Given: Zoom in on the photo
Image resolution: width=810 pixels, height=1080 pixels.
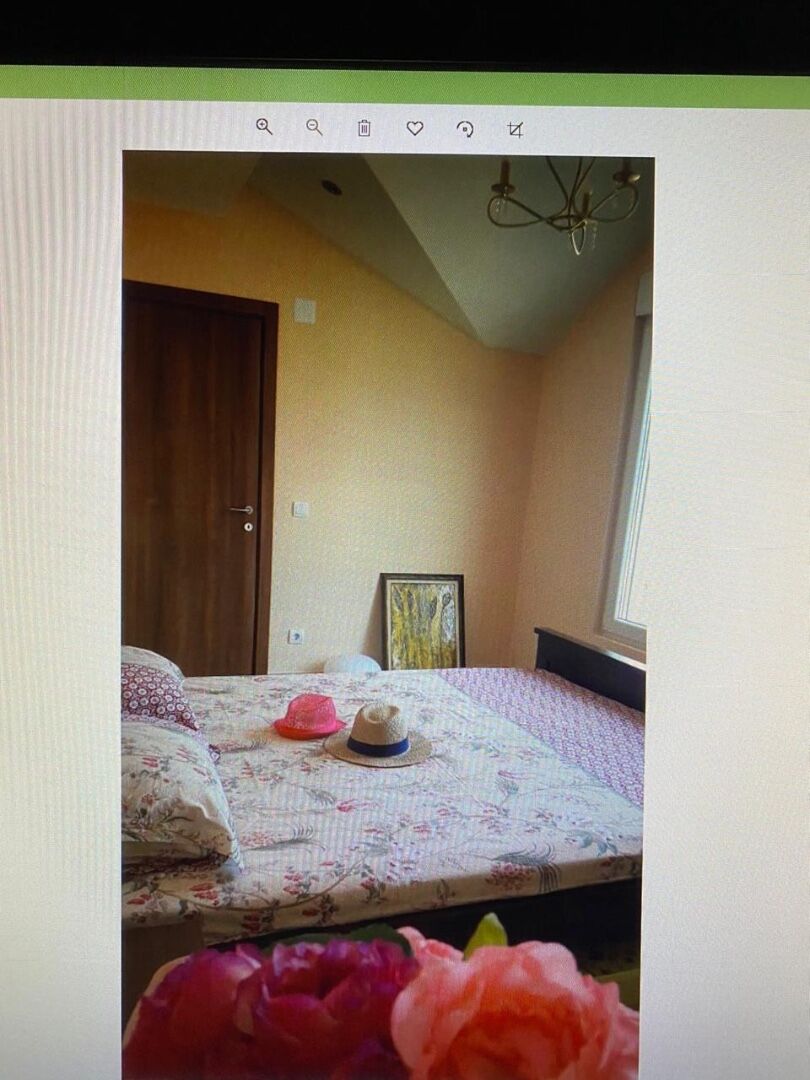Looking at the screenshot, I should point(264,127).
